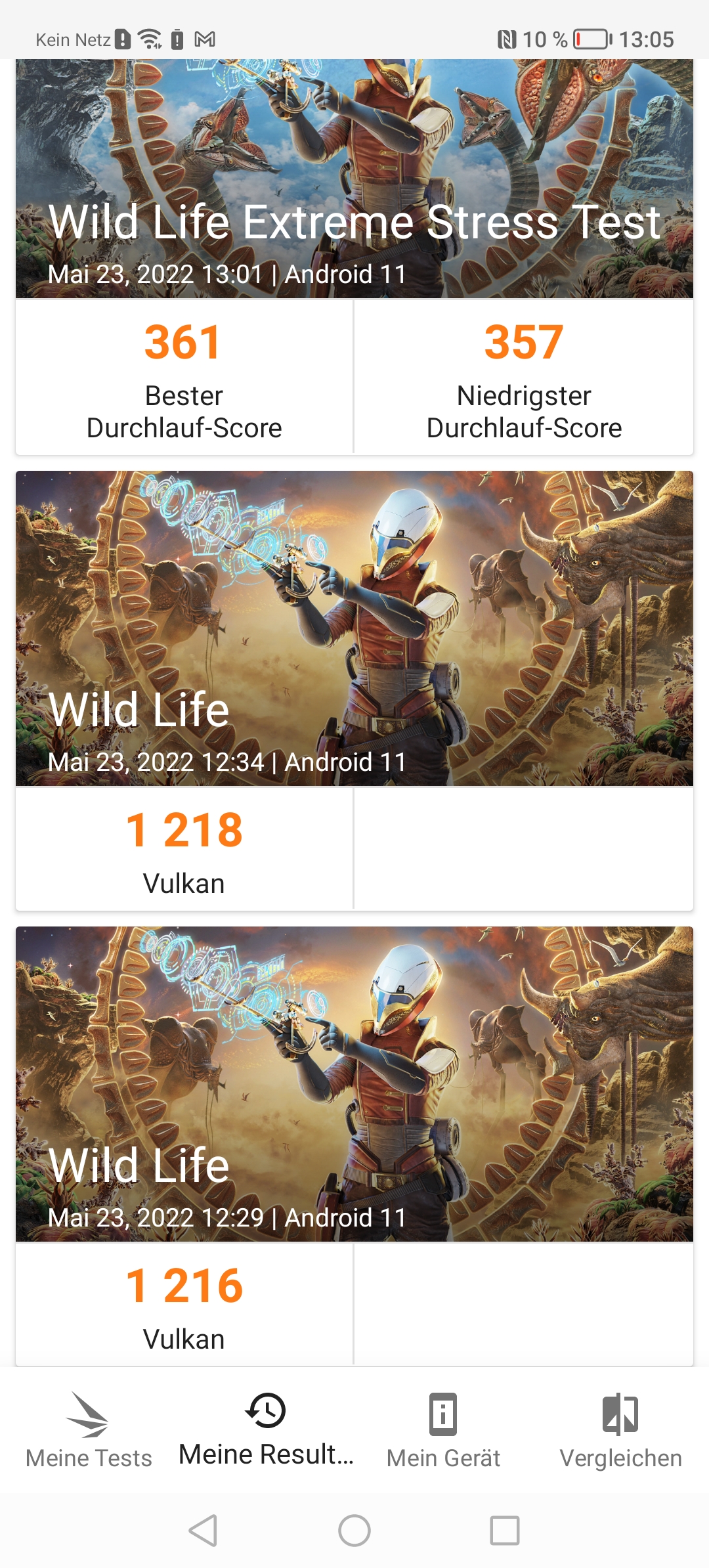Go to the home screen
709x1568 pixels.
coord(354,1531)
